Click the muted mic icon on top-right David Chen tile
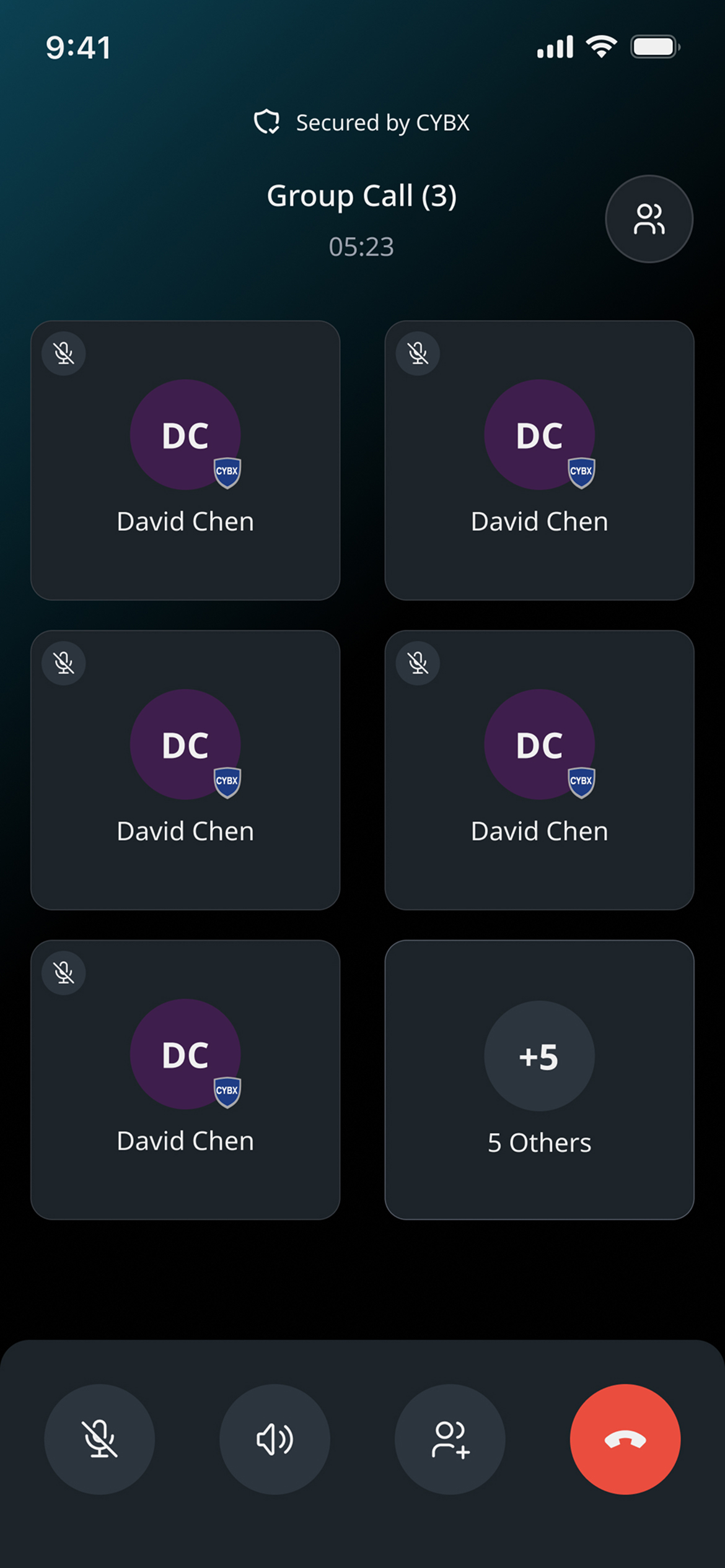This screenshot has width=725, height=1568. (419, 353)
